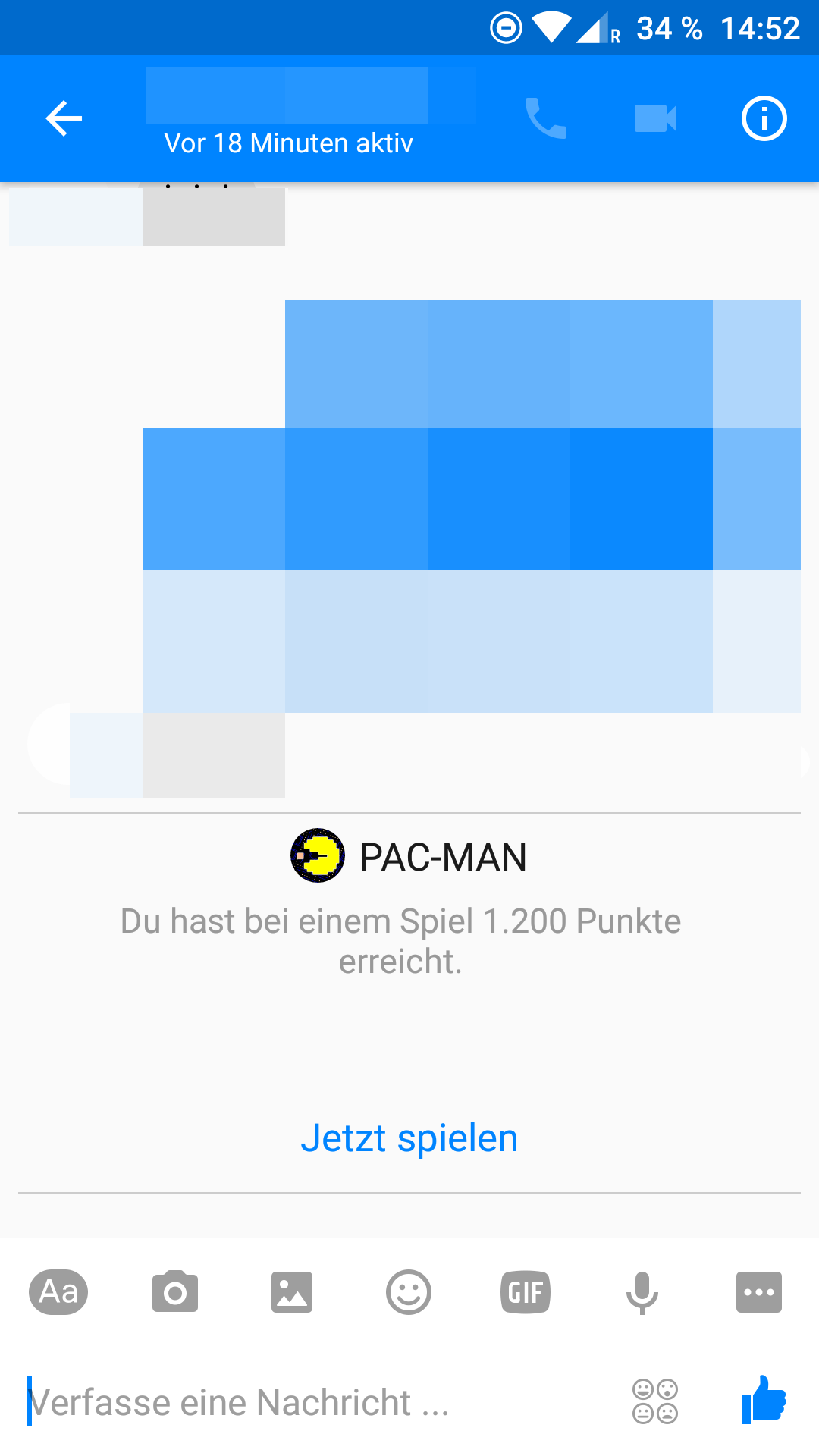Screen dimensions: 819x1456
Task: Open the GIF picker
Action: pyautogui.click(x=526, y=1291)
